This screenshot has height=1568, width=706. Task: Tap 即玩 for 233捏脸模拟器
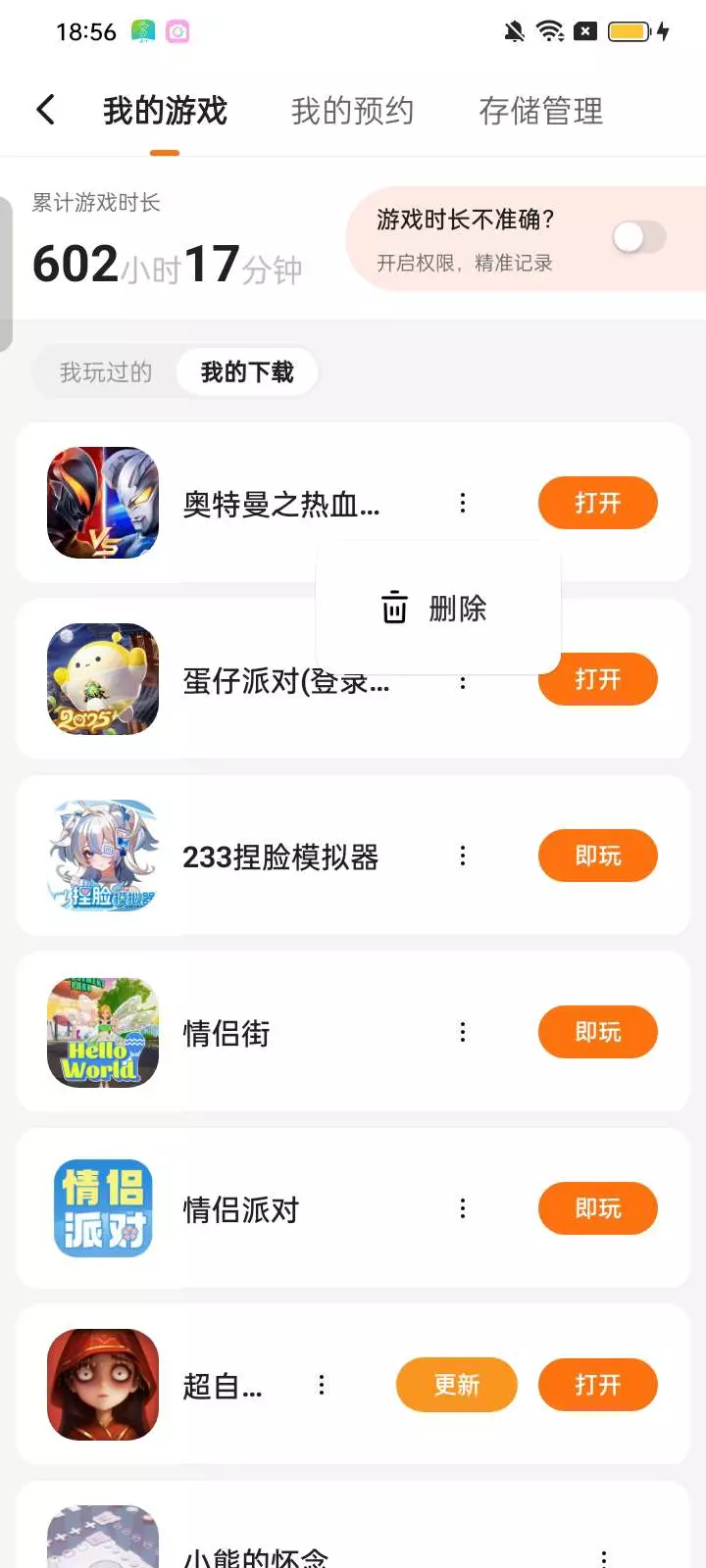click(x=597, y=856)
